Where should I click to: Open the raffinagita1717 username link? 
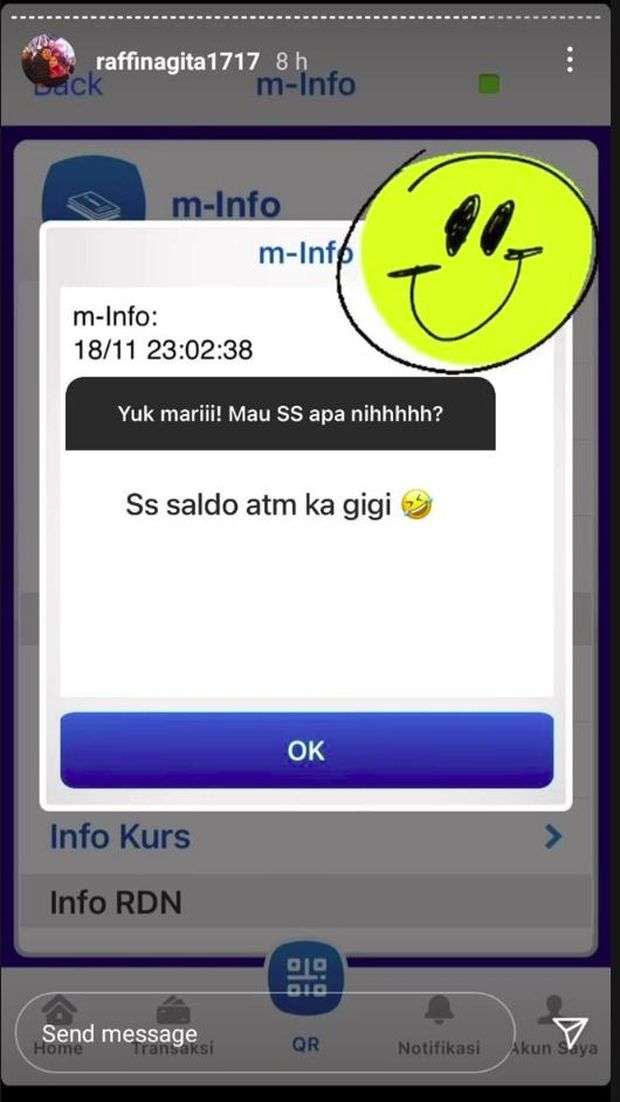point(174,60)
